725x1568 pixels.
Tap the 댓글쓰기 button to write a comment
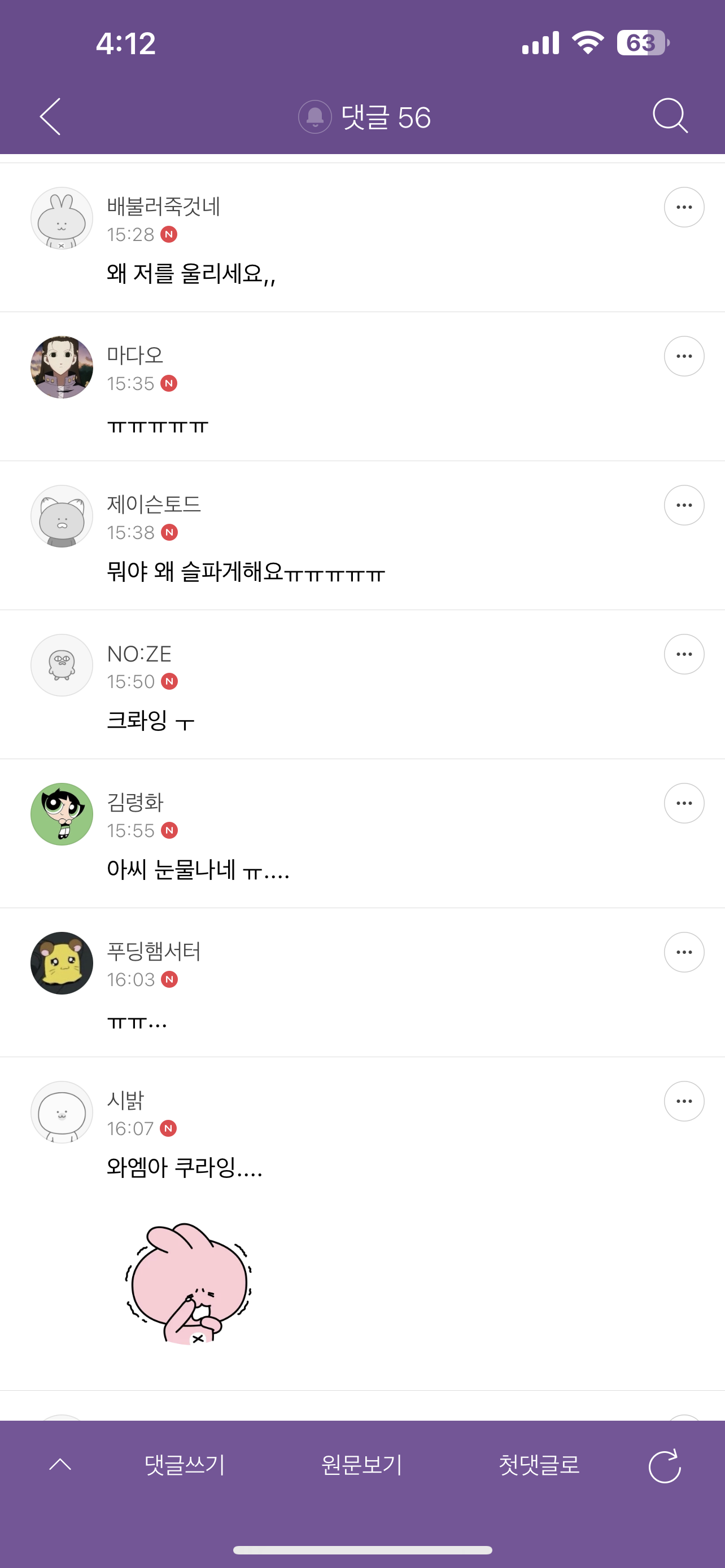[x=185, y=1465]
